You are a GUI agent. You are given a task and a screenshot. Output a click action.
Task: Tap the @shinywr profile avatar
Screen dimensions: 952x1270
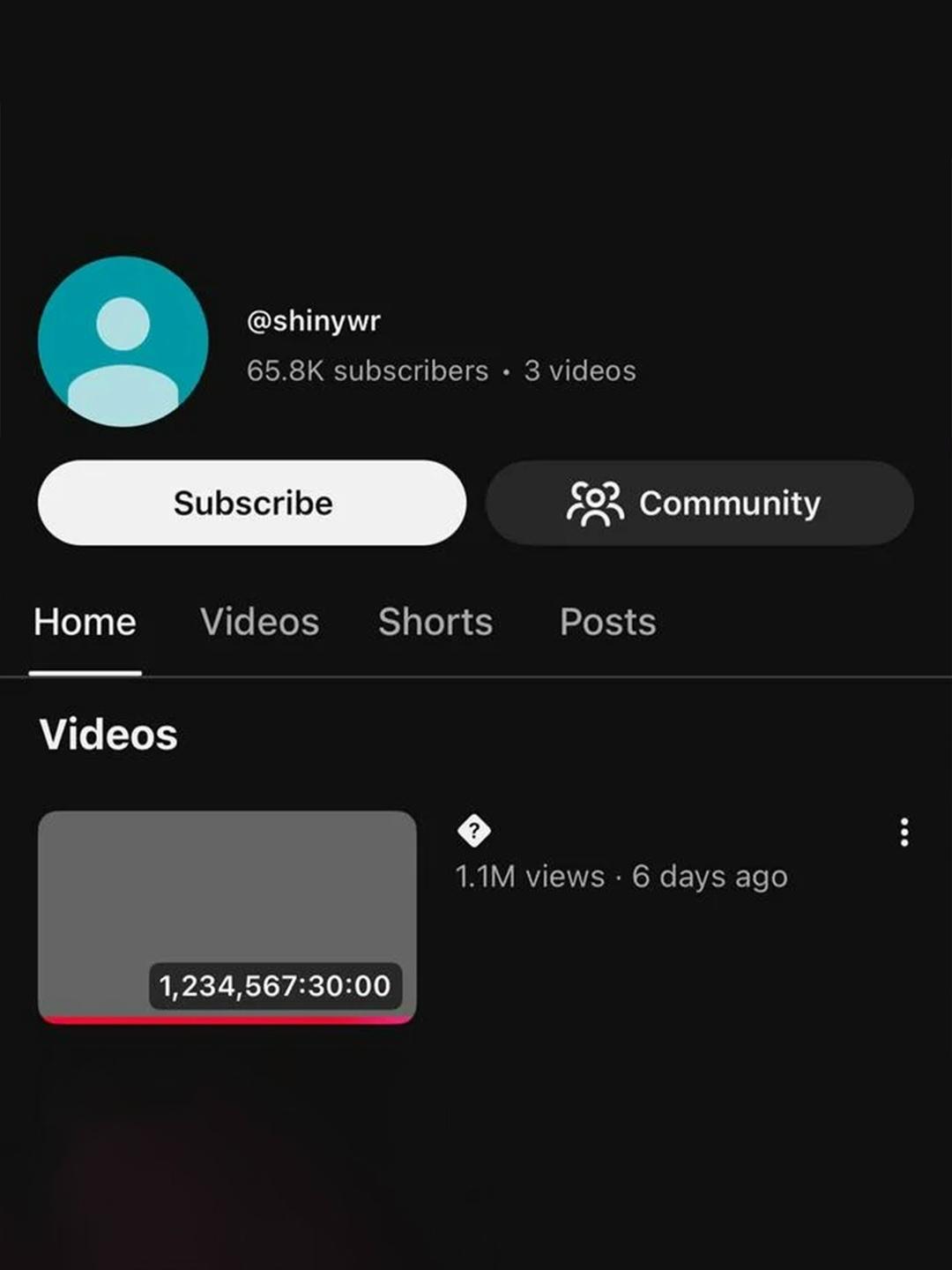pyautogui.click(x=123, y=341)
